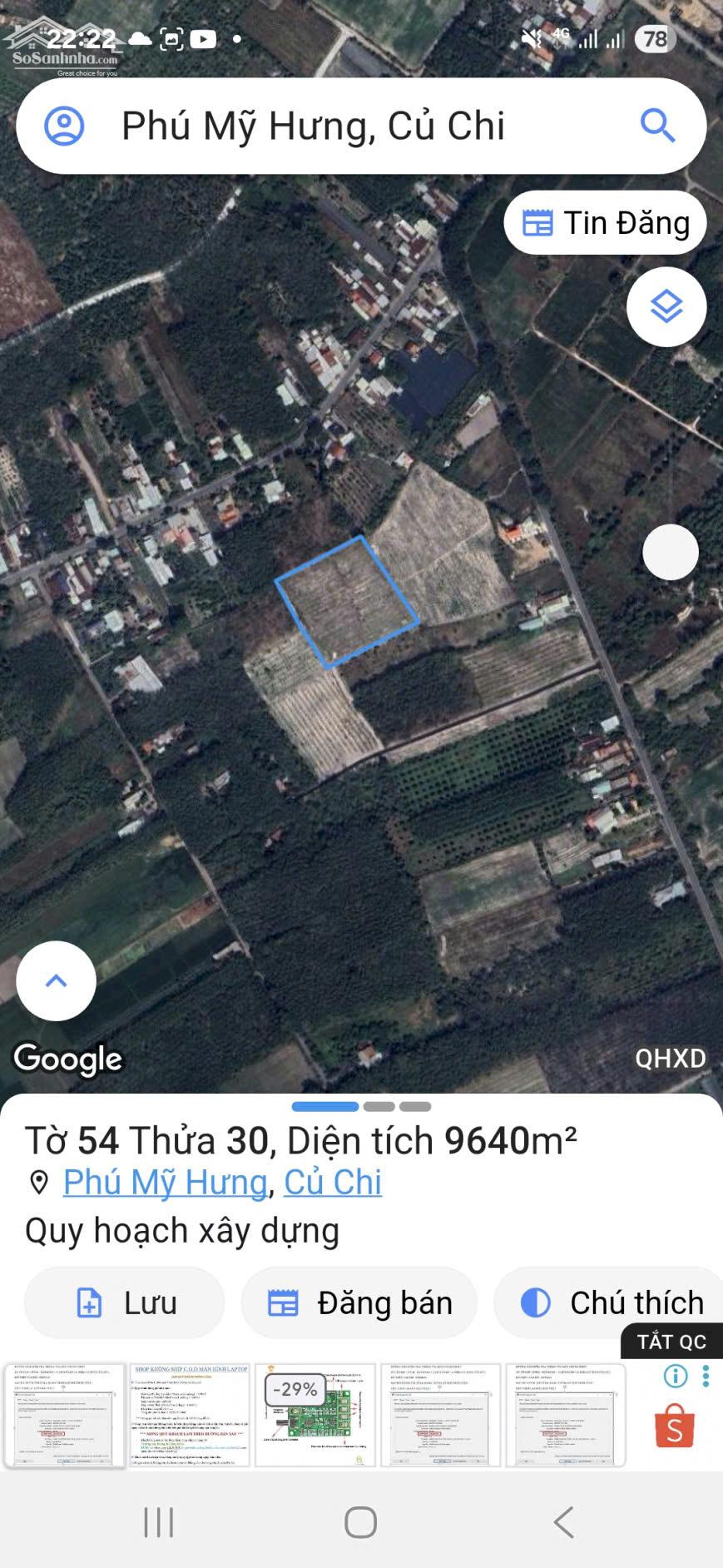Tap the magnifier search icon
The height and width of the screenshot is (1568, 723).
click(x=658, y=126)
